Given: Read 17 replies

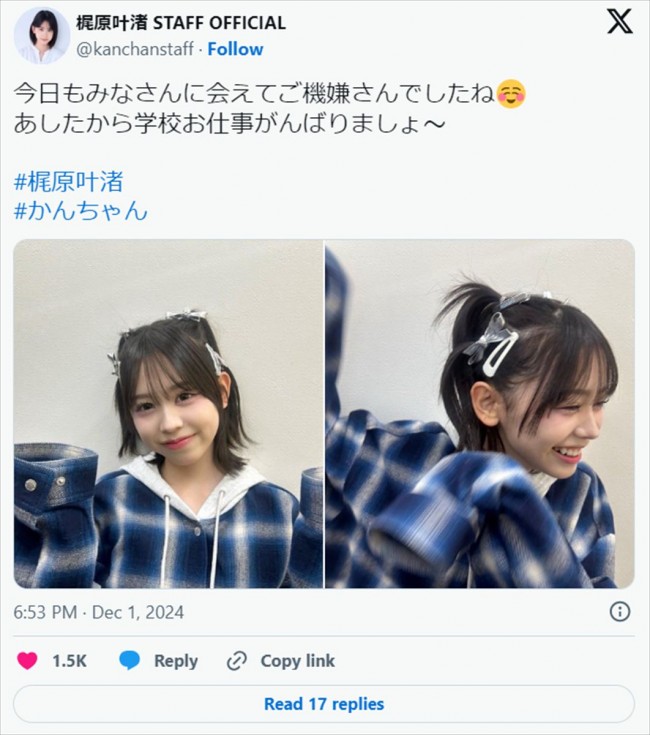Looking at the screenshot, I should pos(324,704).
